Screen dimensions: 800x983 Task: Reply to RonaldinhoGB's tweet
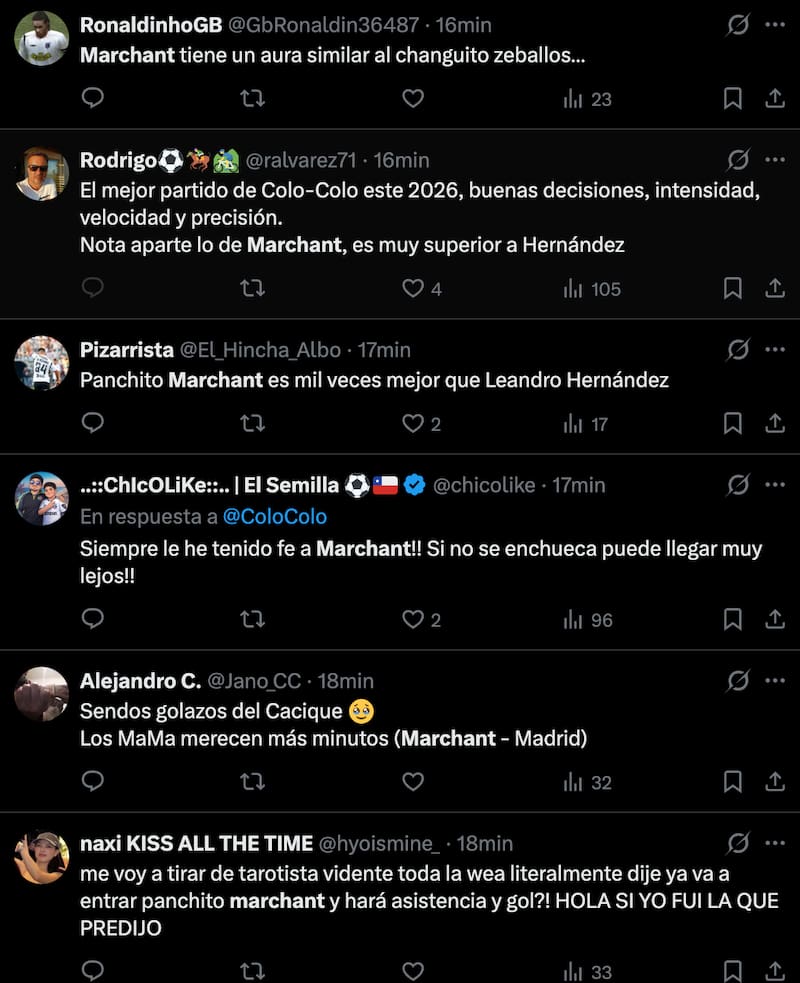[x=93, y=99]
